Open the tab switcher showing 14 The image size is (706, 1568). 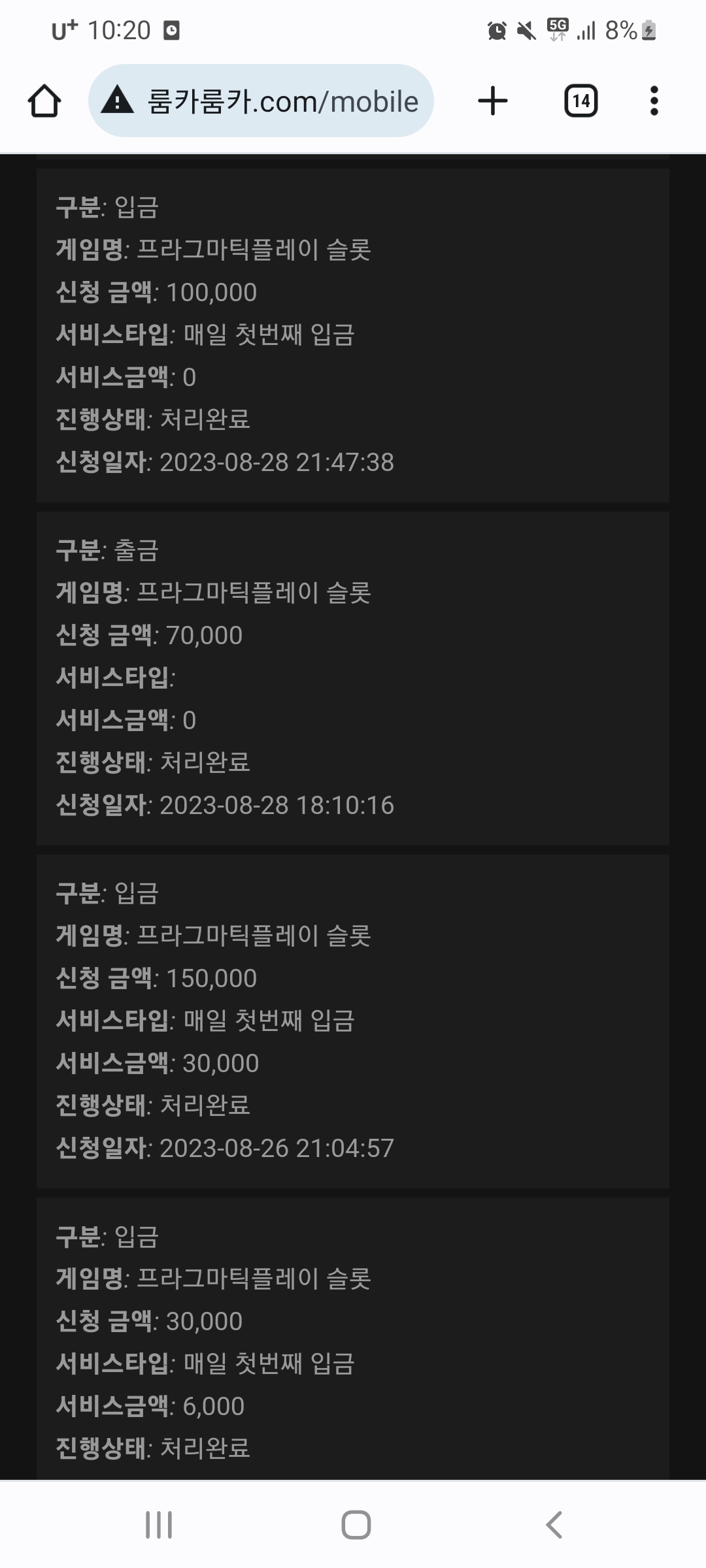(x=580, y=101)
